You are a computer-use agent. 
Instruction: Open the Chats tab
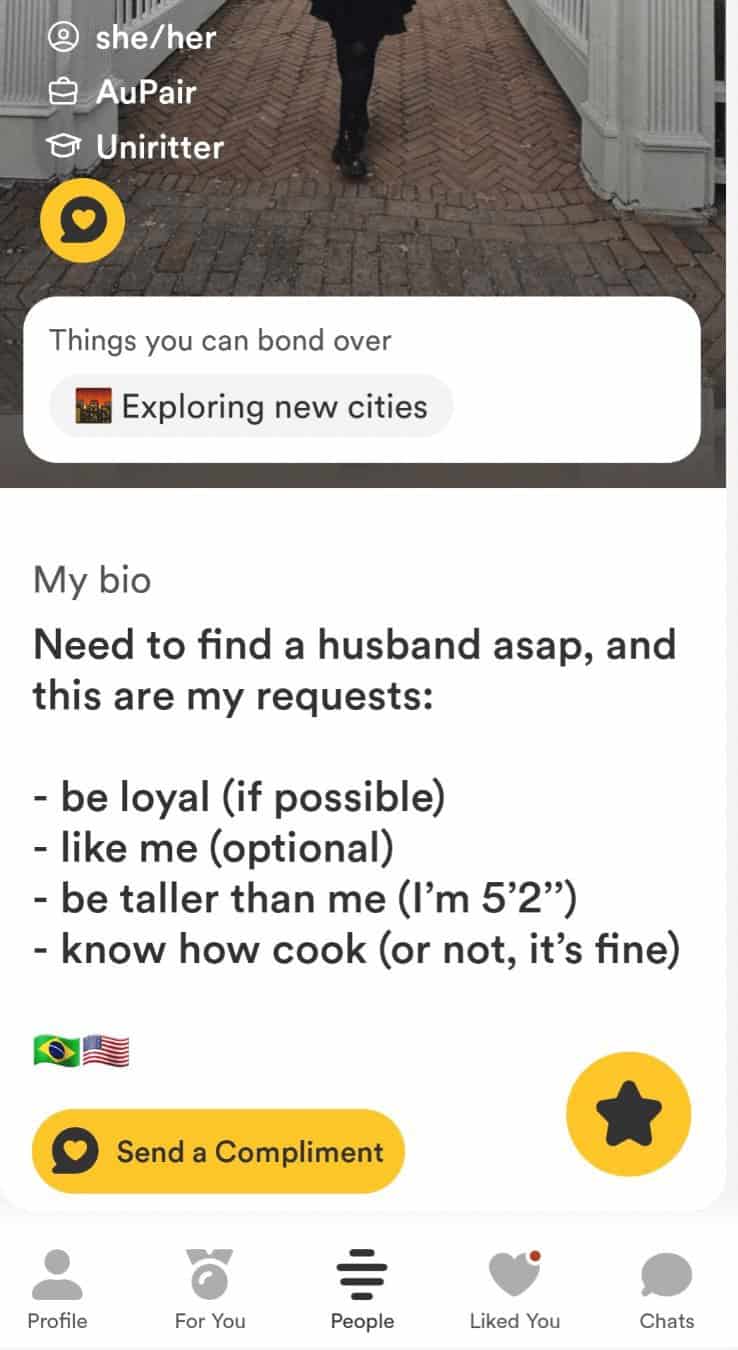[x=666, y=1289]
